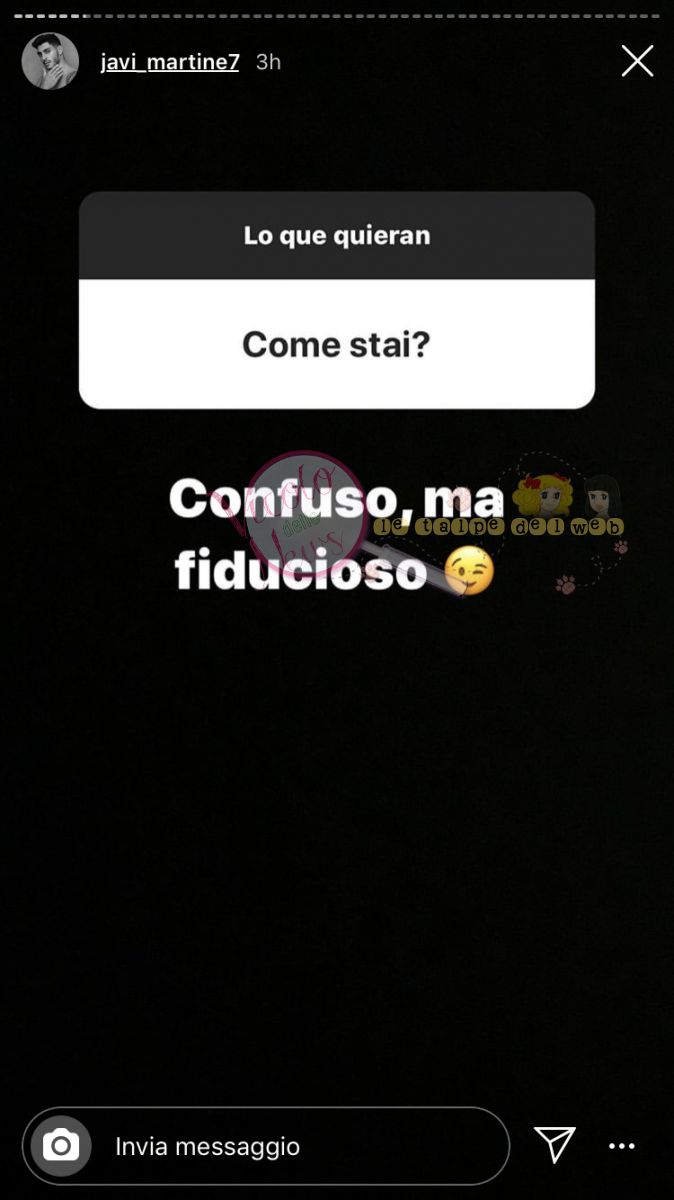This screenshot has width=674, height=1200.
Task: Open the camera from the reply bar
Action: click(x=61, y=1146)
